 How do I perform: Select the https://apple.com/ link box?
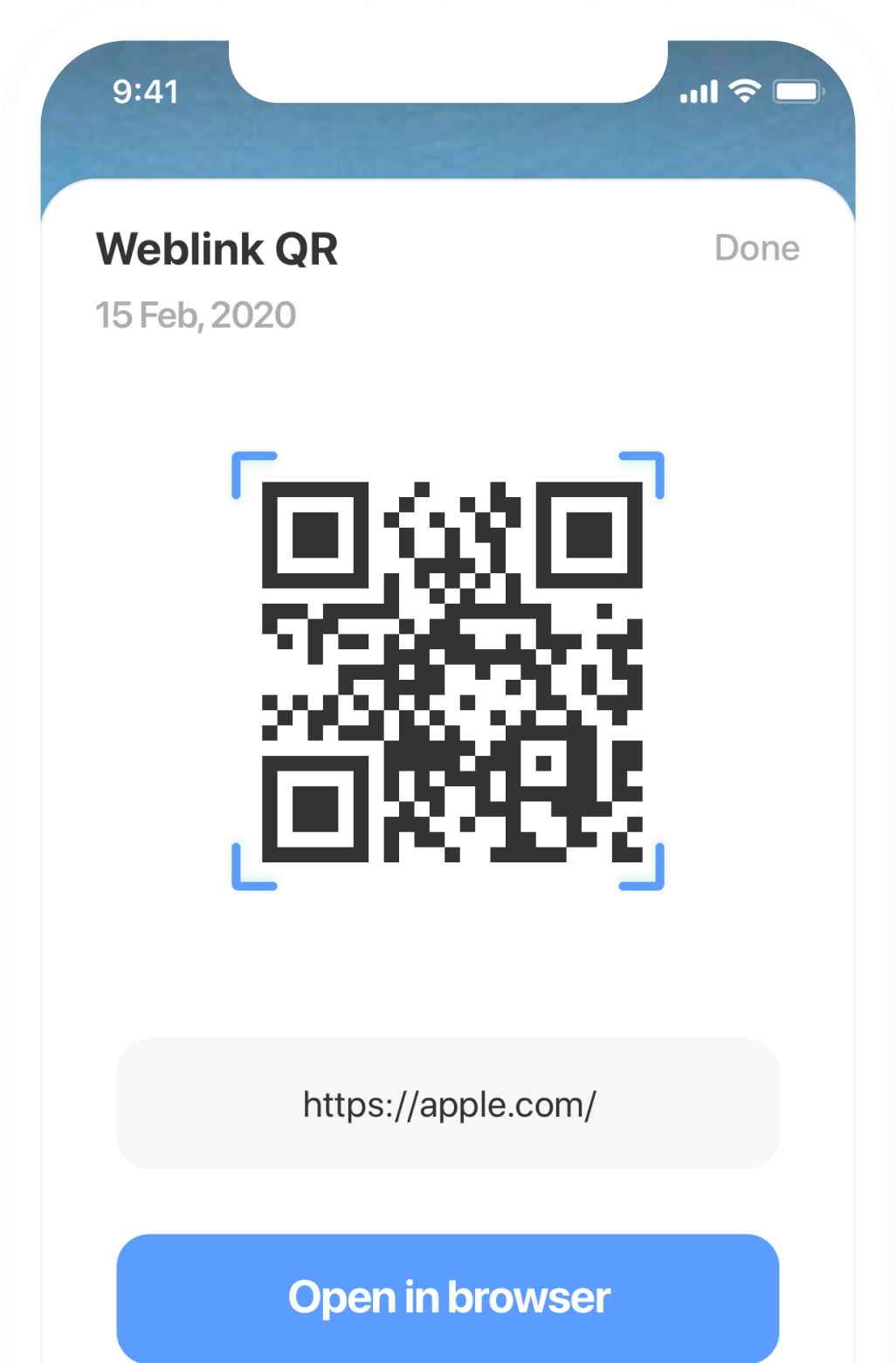click(448, 1104)
